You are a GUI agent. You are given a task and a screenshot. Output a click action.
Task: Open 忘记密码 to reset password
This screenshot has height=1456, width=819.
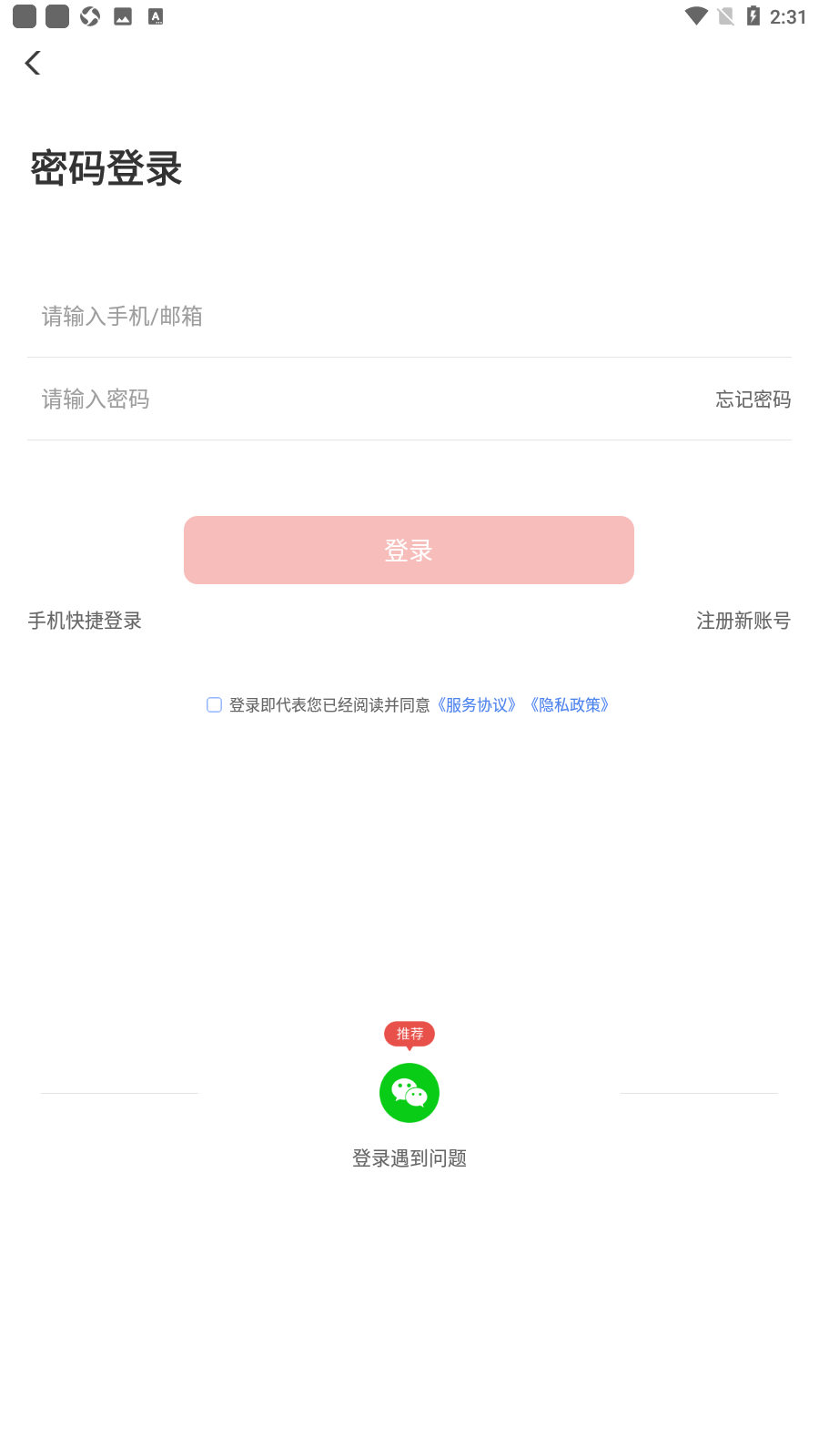click(753, 399)
